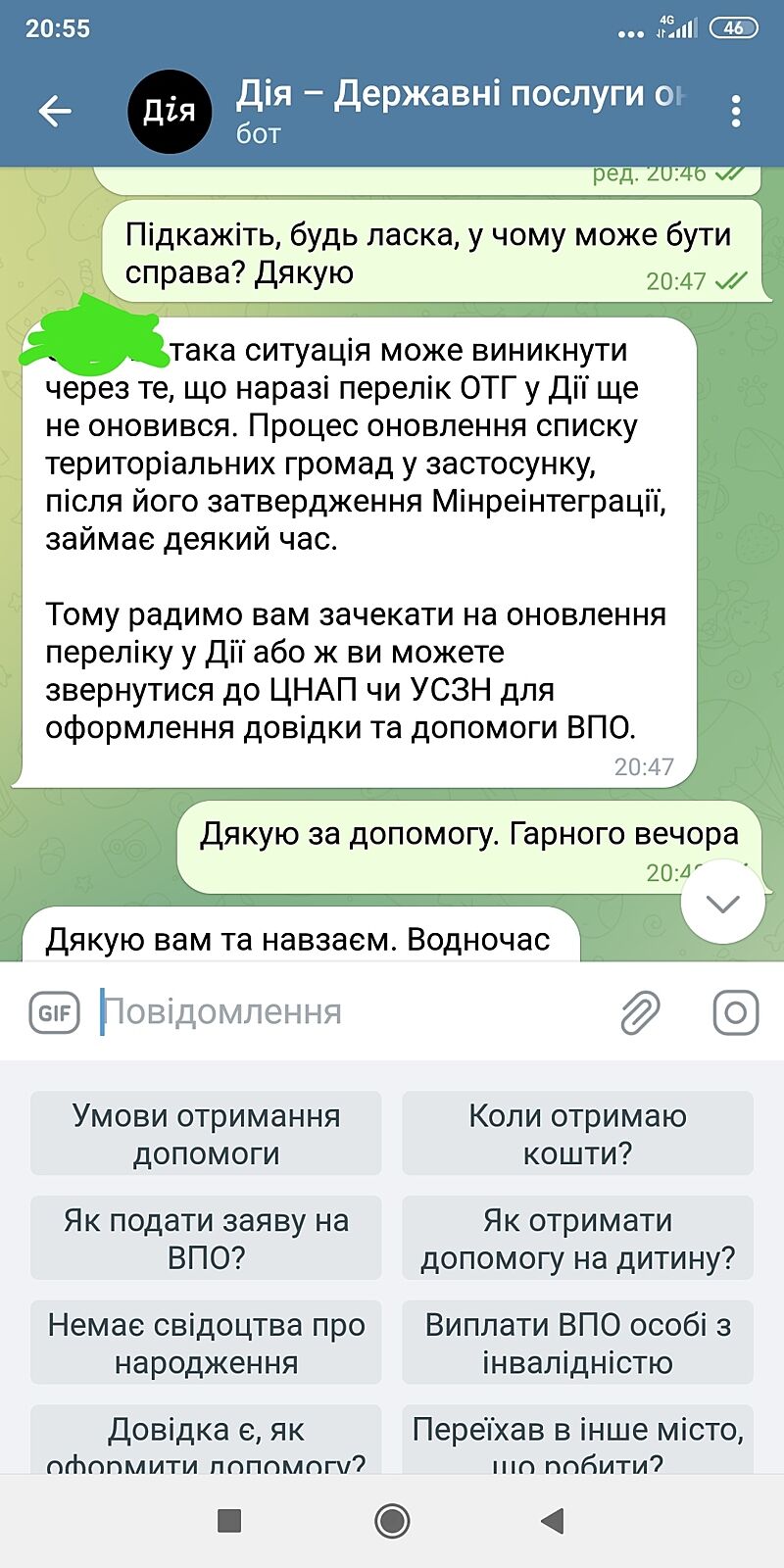Attach a file with the paperclip
This screenshot has height=1568, width=784.
pos(640,1011)
